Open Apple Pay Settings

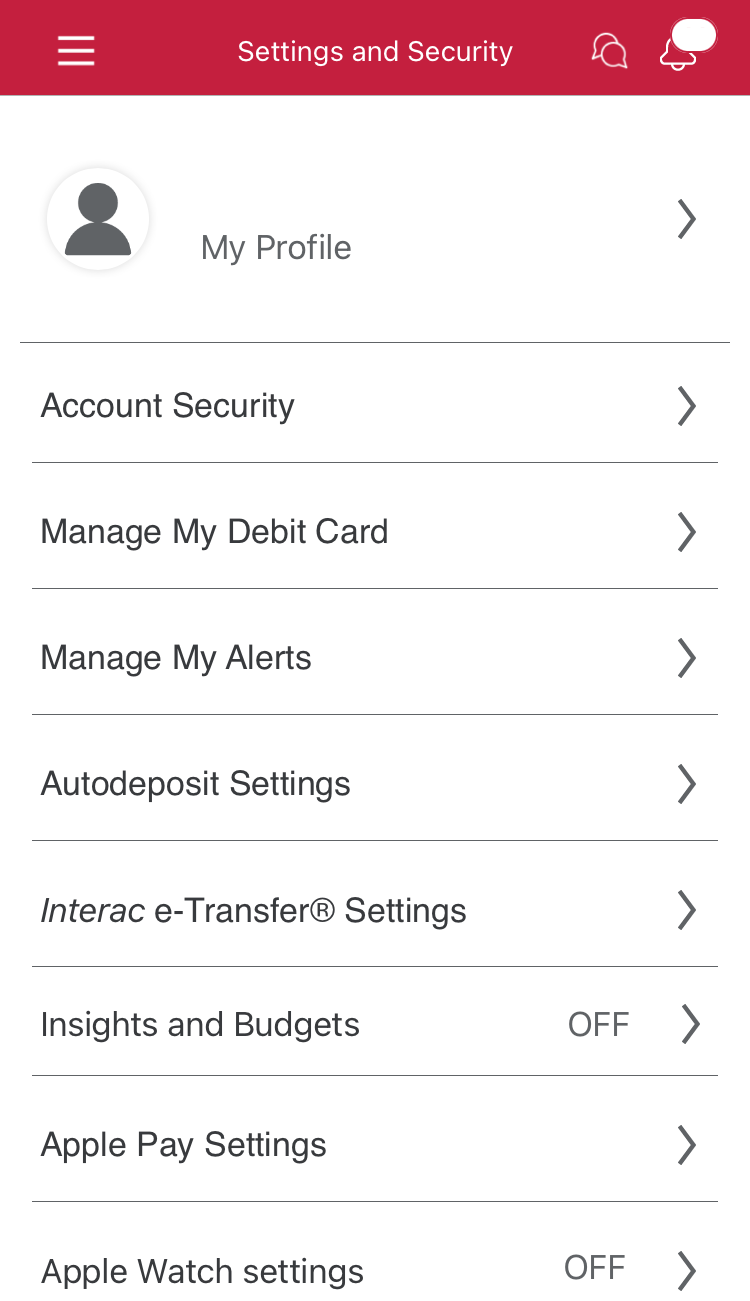pos(375,1145)
